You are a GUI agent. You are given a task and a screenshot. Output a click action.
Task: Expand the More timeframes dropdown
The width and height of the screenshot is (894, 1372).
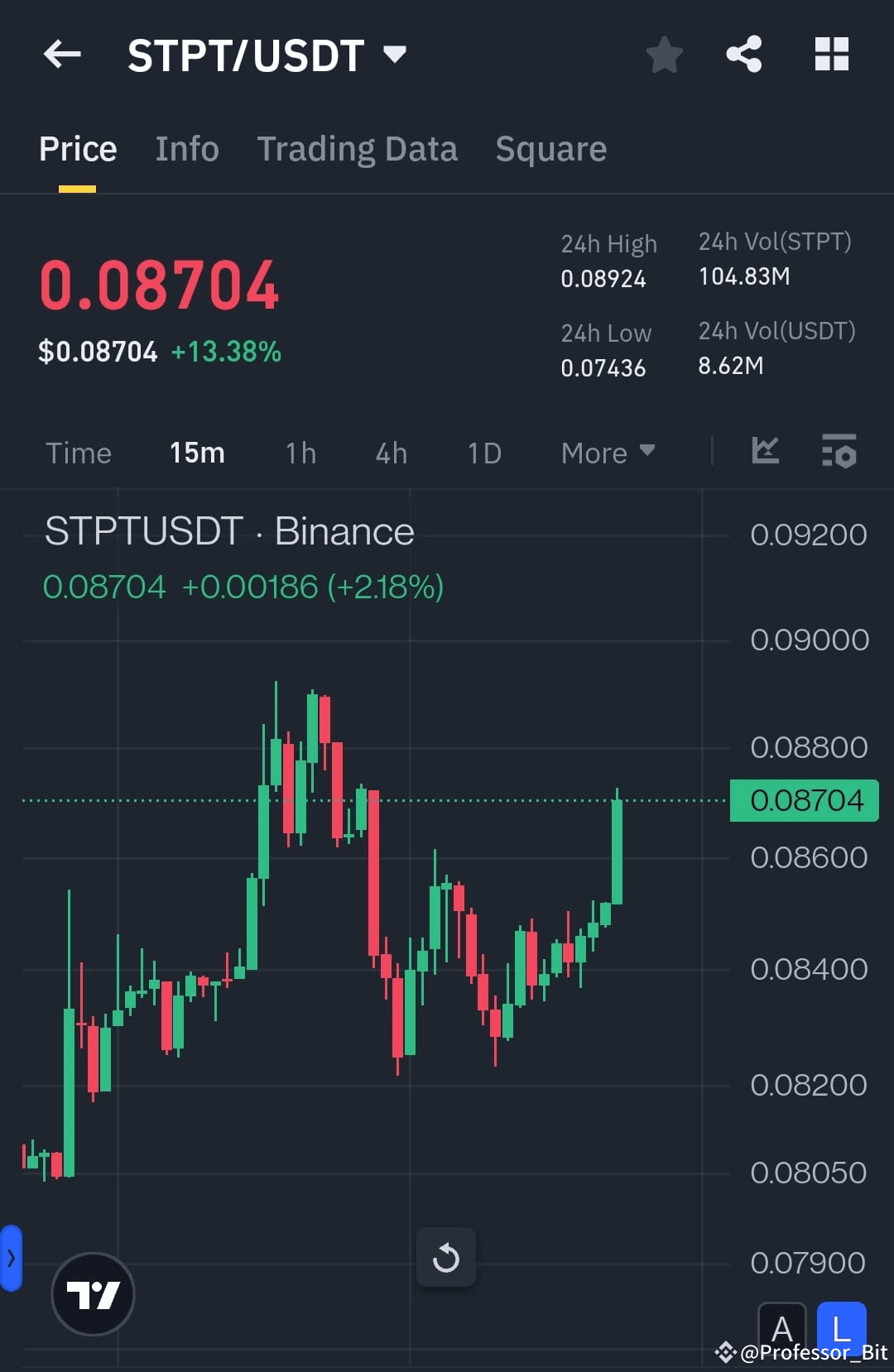pos(607,453)
